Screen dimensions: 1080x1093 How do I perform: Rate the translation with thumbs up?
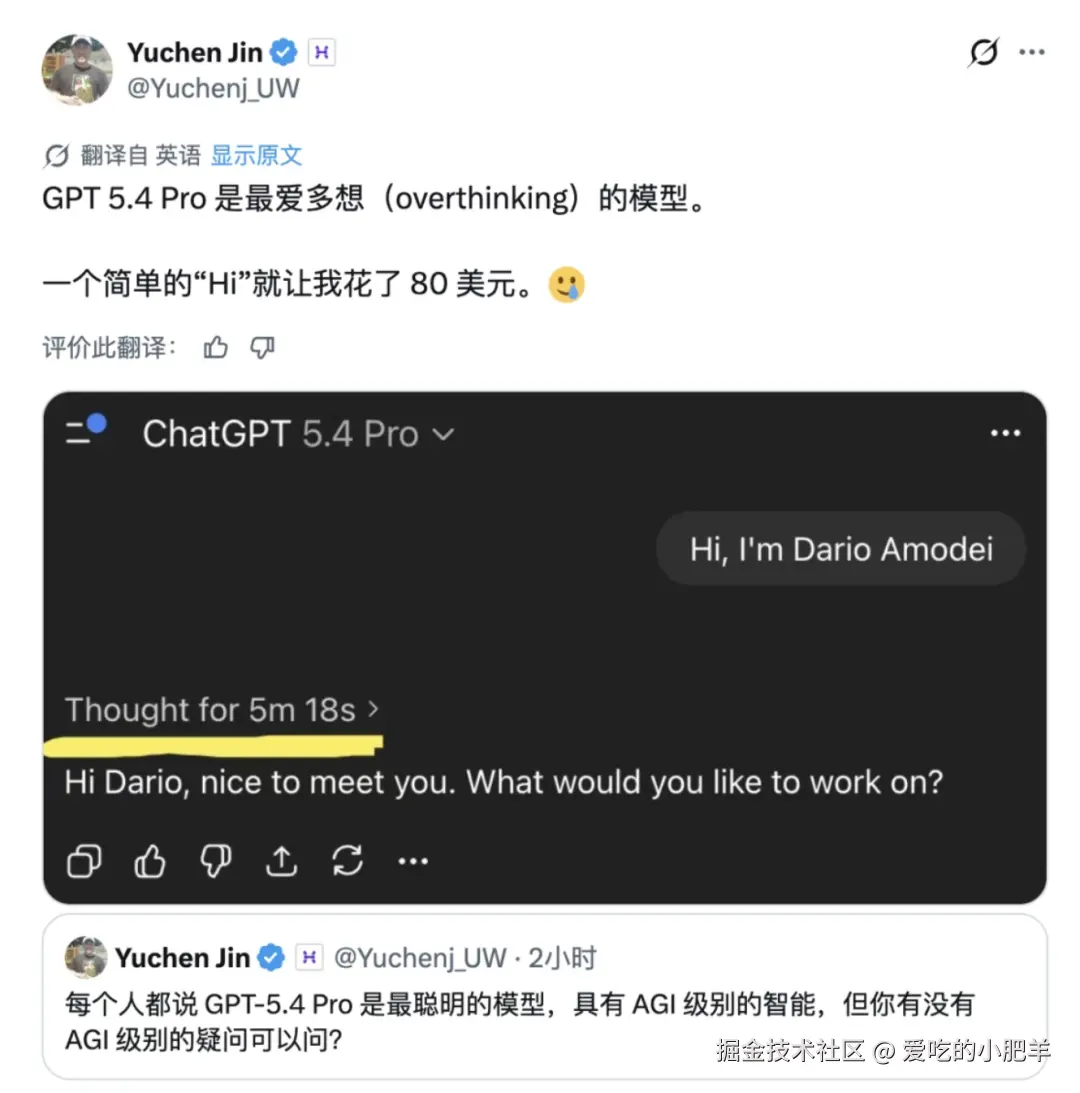pyautogui.click(x=215, y=348)
